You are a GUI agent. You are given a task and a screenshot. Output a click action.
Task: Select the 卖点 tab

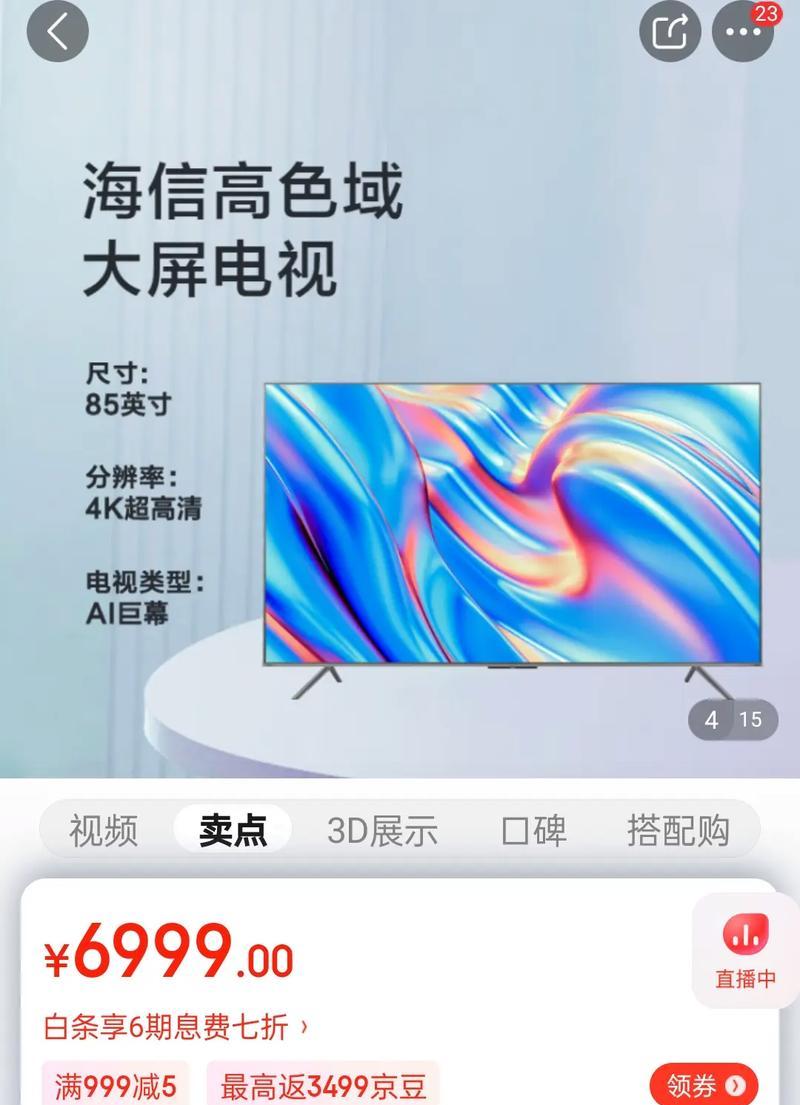tap(232, 830)
